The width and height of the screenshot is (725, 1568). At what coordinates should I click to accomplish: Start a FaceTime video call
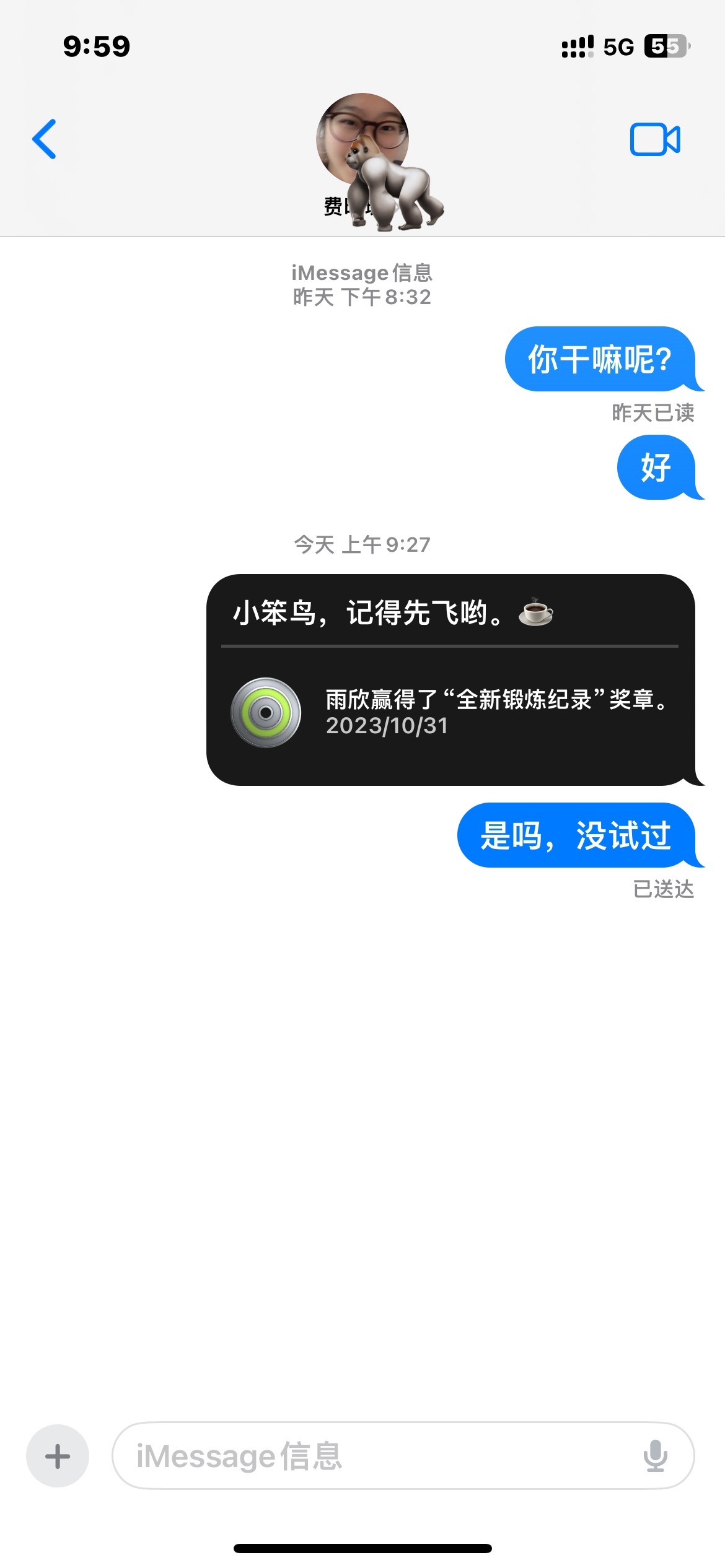(654, 139)
